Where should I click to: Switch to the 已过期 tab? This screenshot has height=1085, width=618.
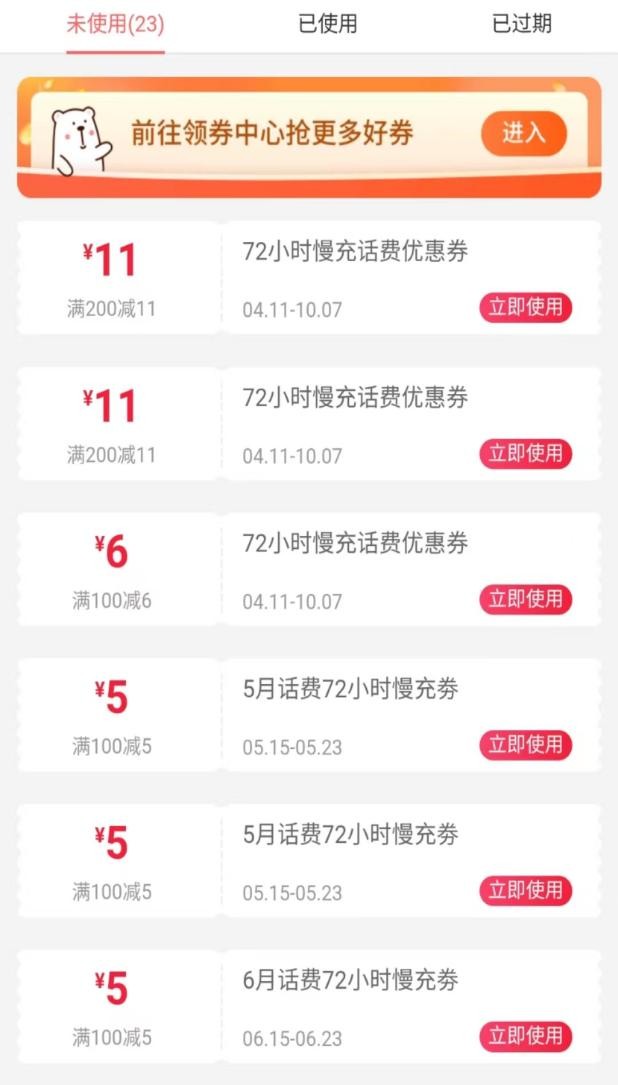pyautogui.click(x=521, y=24)
